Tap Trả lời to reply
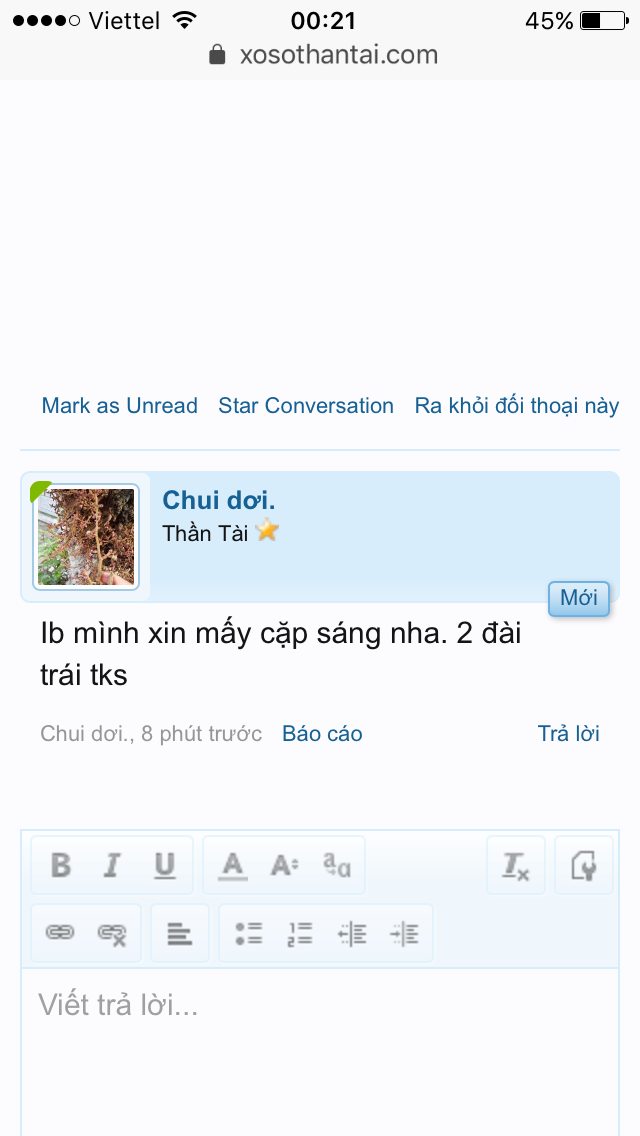The width and height of the screenshot is (640, 1136). coord(568,733)
